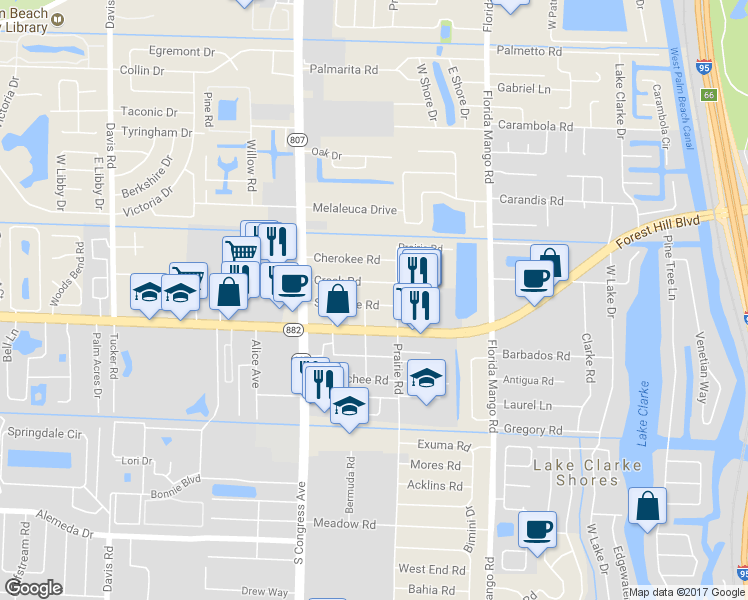Select the shopping bag marker above Alice Ave
The image size is (748, 600).
click(x=228, y=291)
